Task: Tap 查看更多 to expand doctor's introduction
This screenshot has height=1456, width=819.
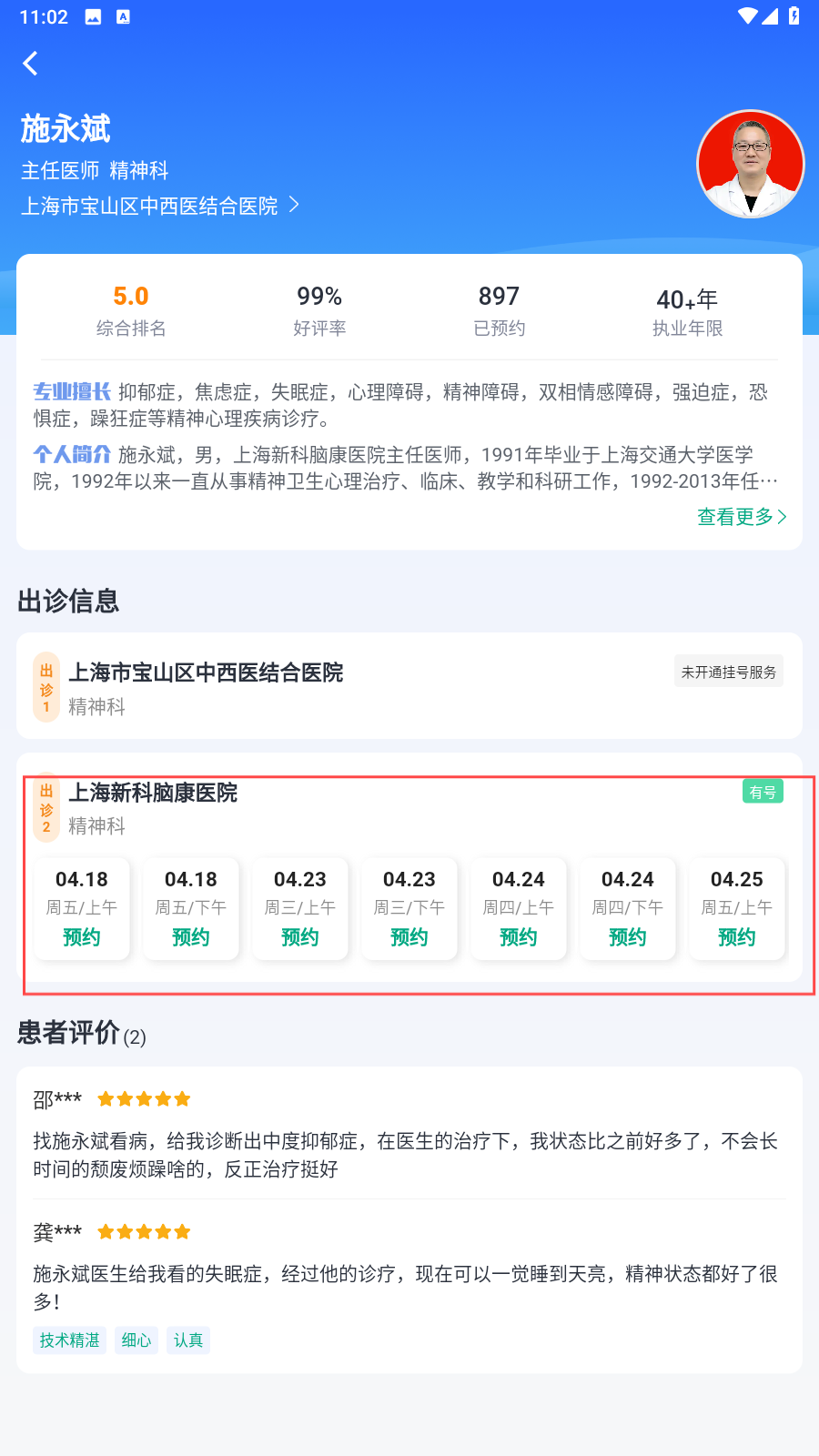Action: (742, 517)
